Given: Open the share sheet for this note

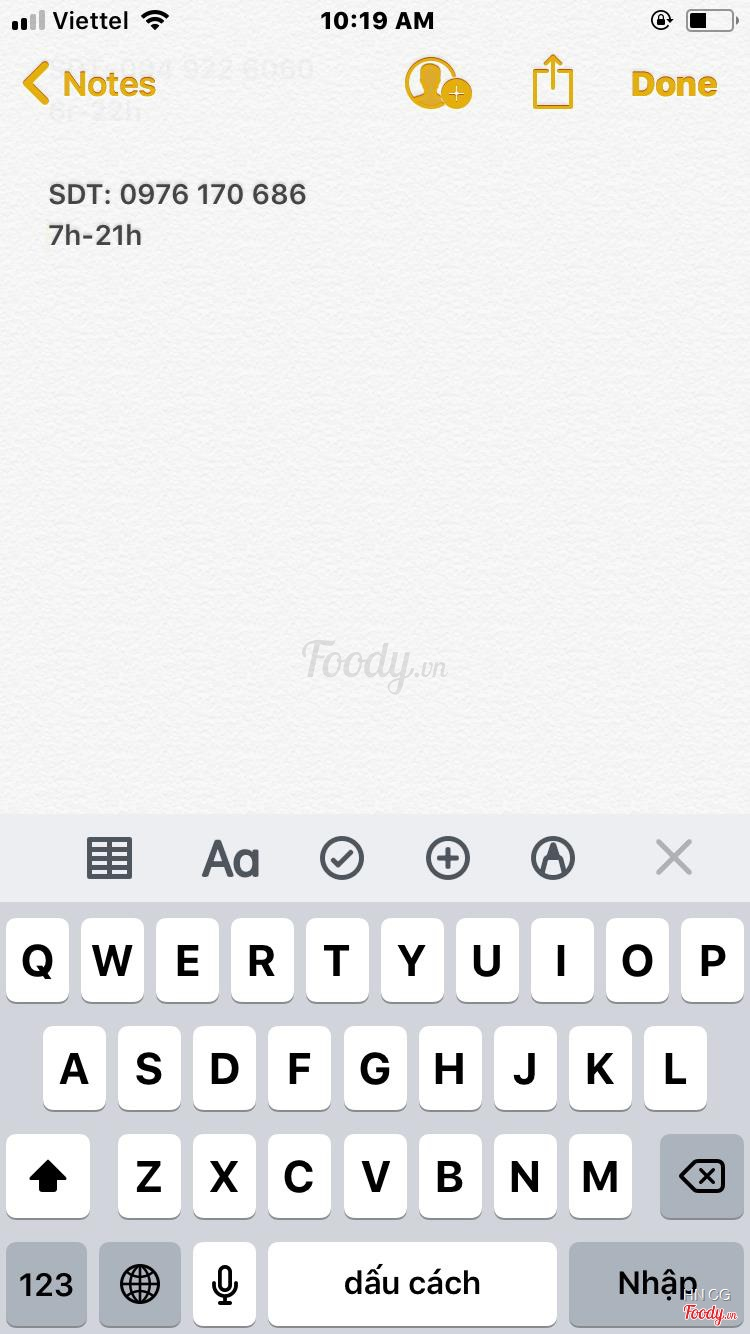Looking at the screenshot, I should [x=552, y=82].
